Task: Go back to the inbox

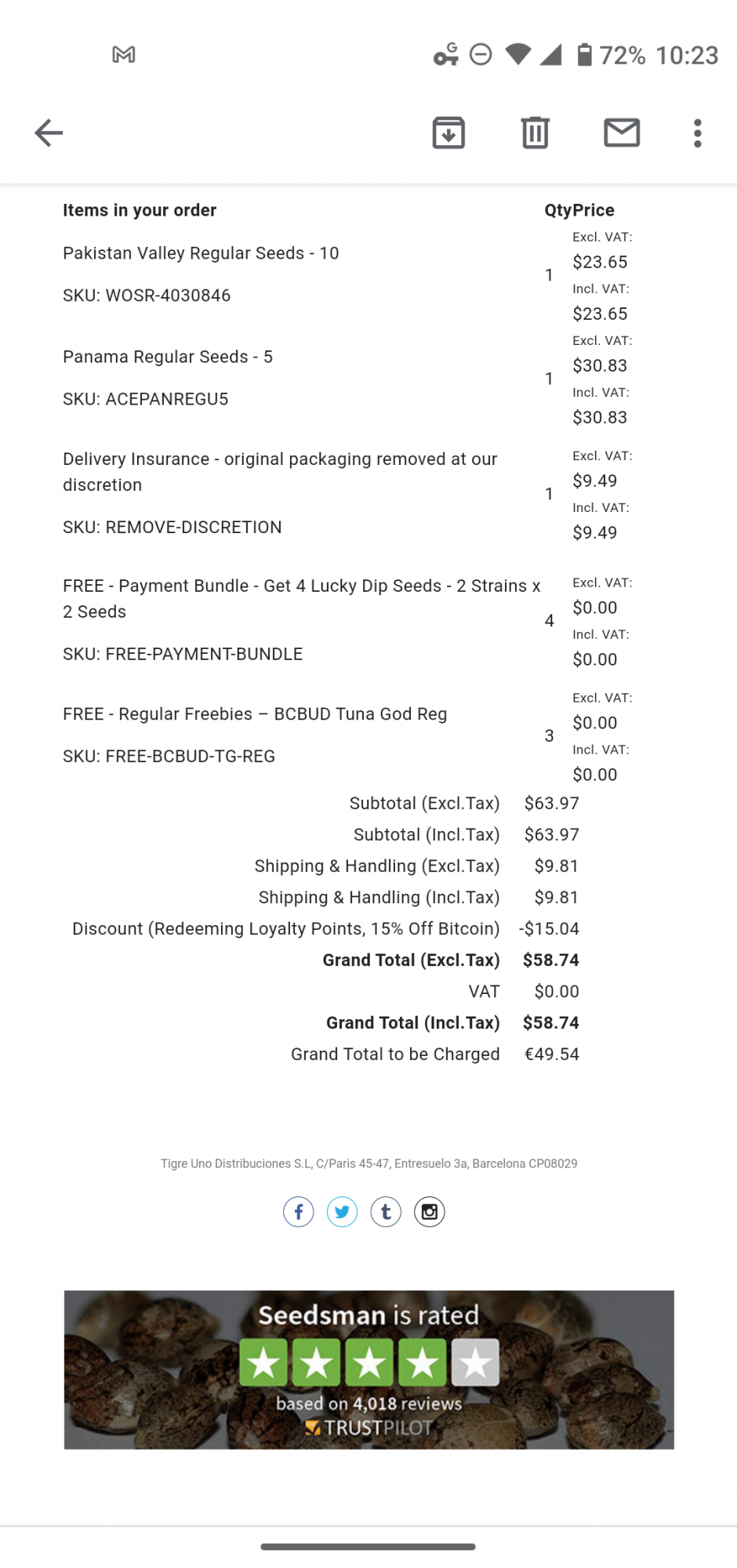Action: [49, 132]
